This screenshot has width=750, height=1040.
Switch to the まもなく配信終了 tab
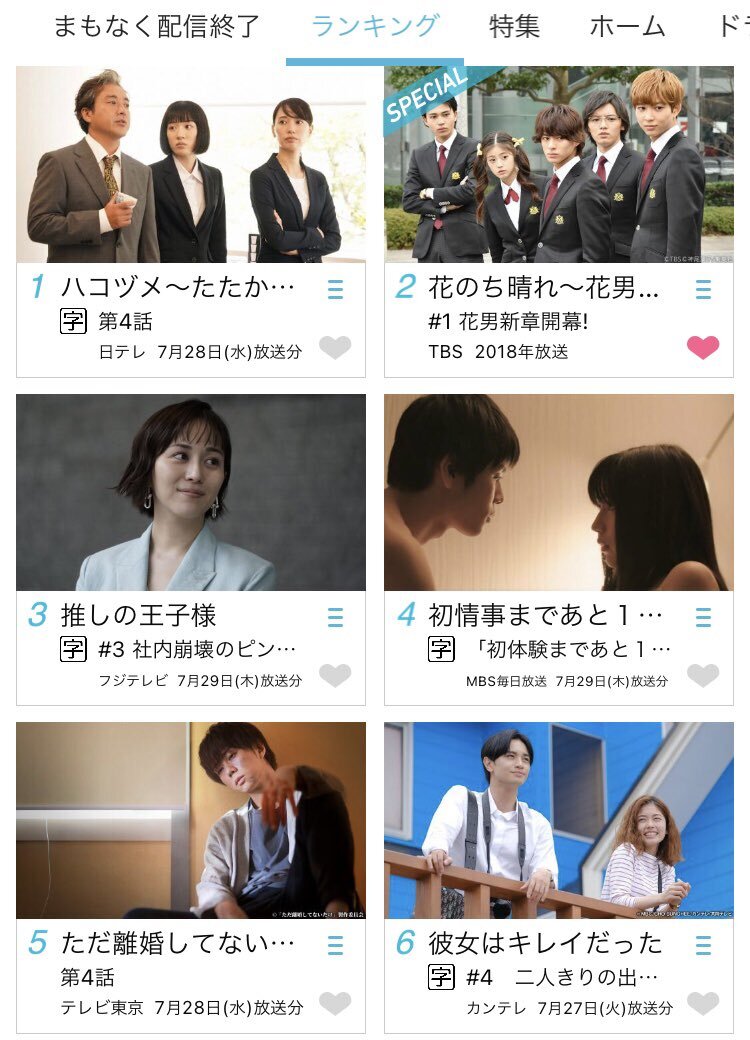click(x=157, y=27)
